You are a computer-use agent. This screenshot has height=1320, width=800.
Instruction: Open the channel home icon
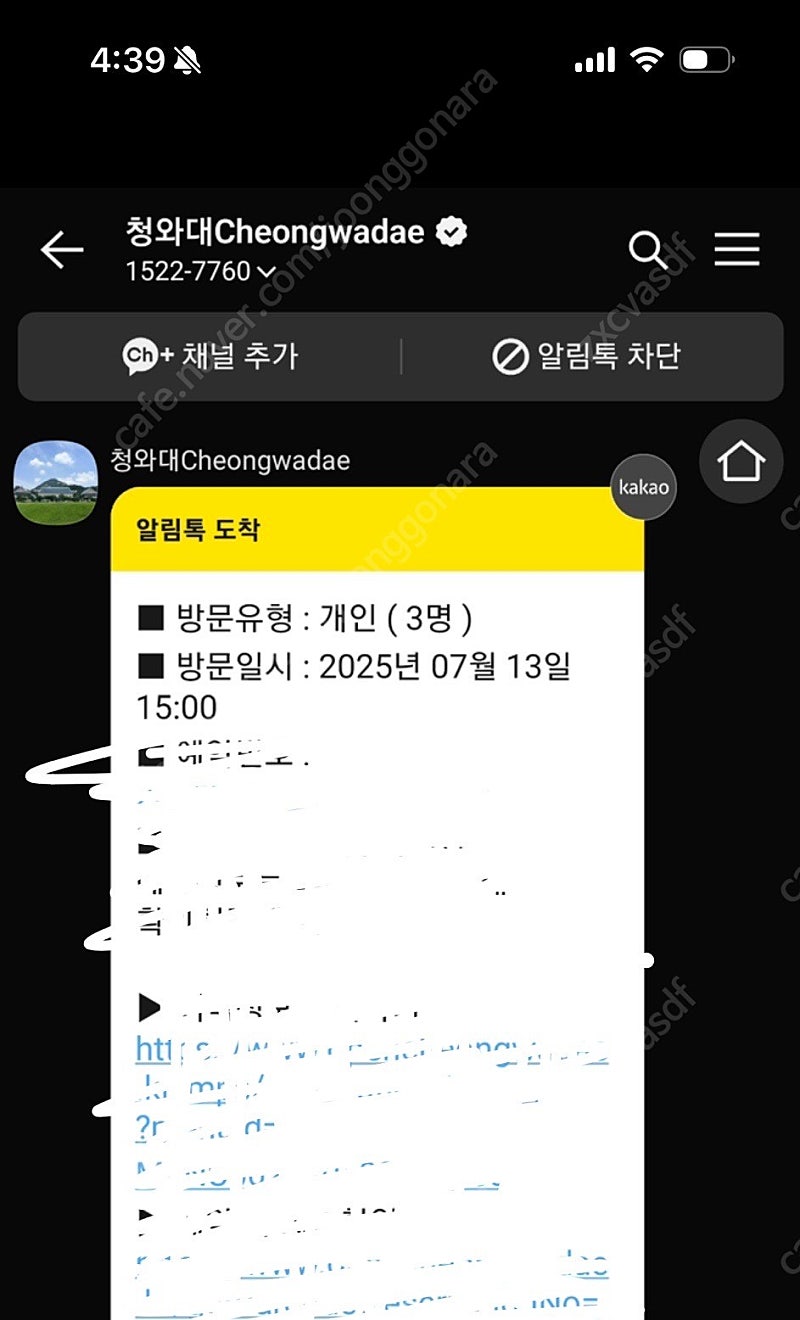(x=741, y=462)
